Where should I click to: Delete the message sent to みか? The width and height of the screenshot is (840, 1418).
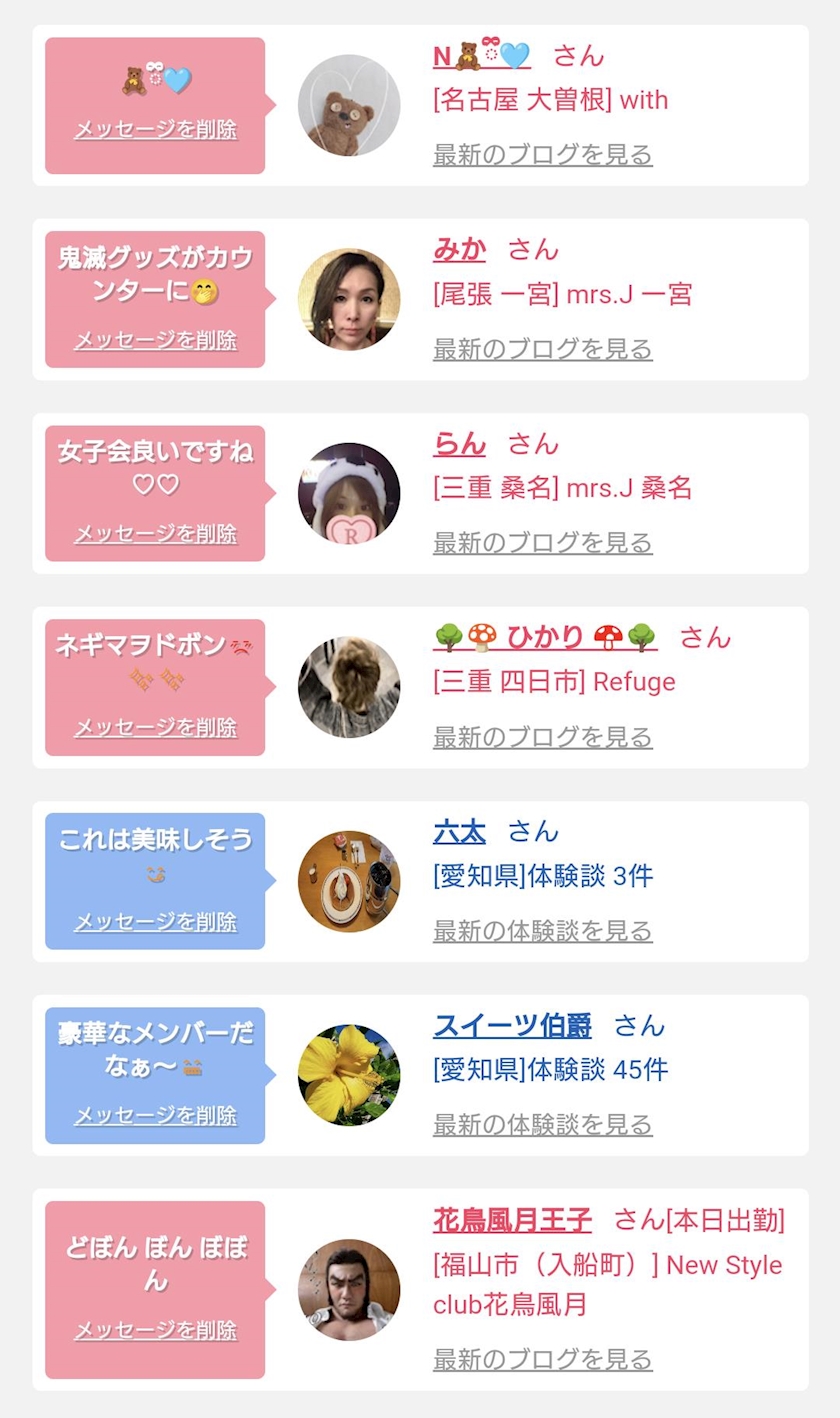point(155,340)
